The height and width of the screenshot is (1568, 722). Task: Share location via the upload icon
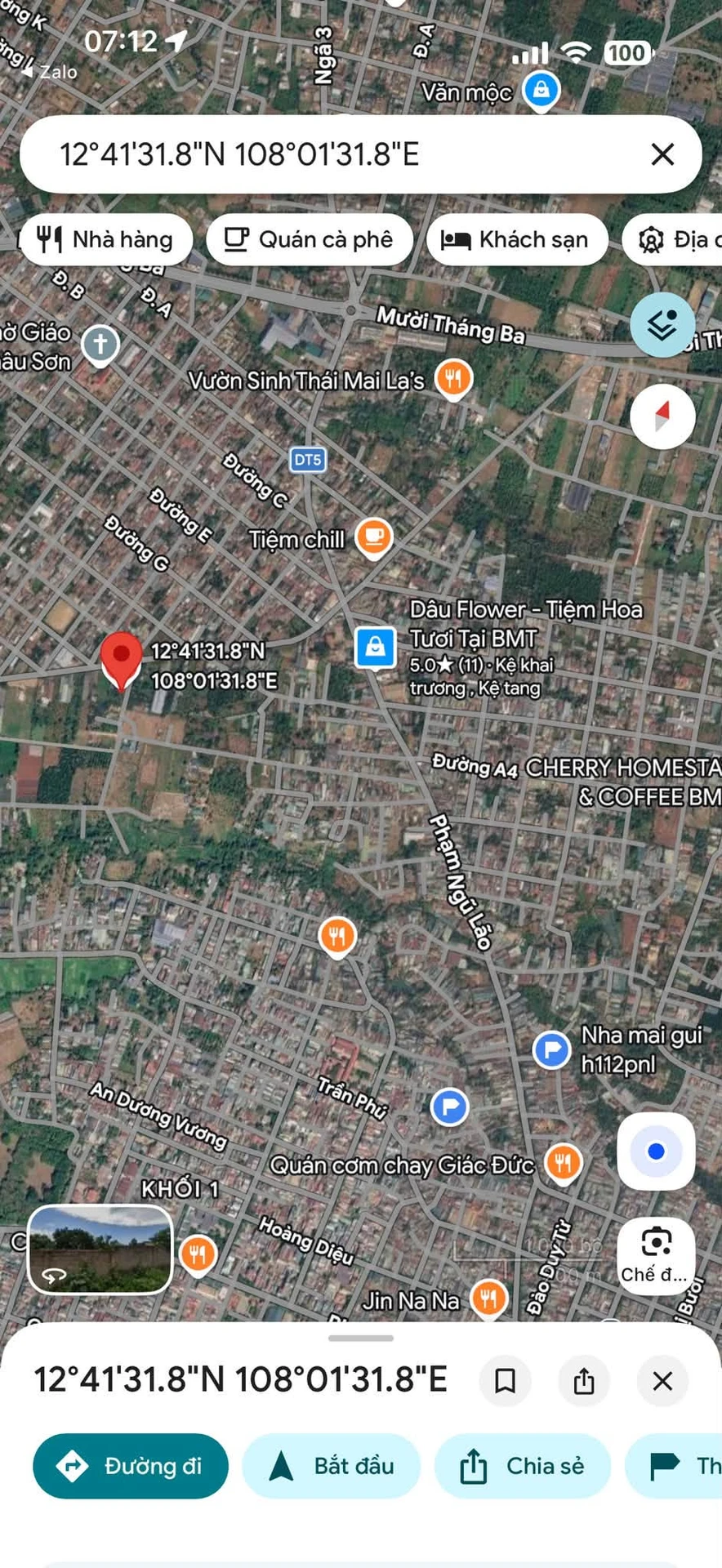(583, 1381)
